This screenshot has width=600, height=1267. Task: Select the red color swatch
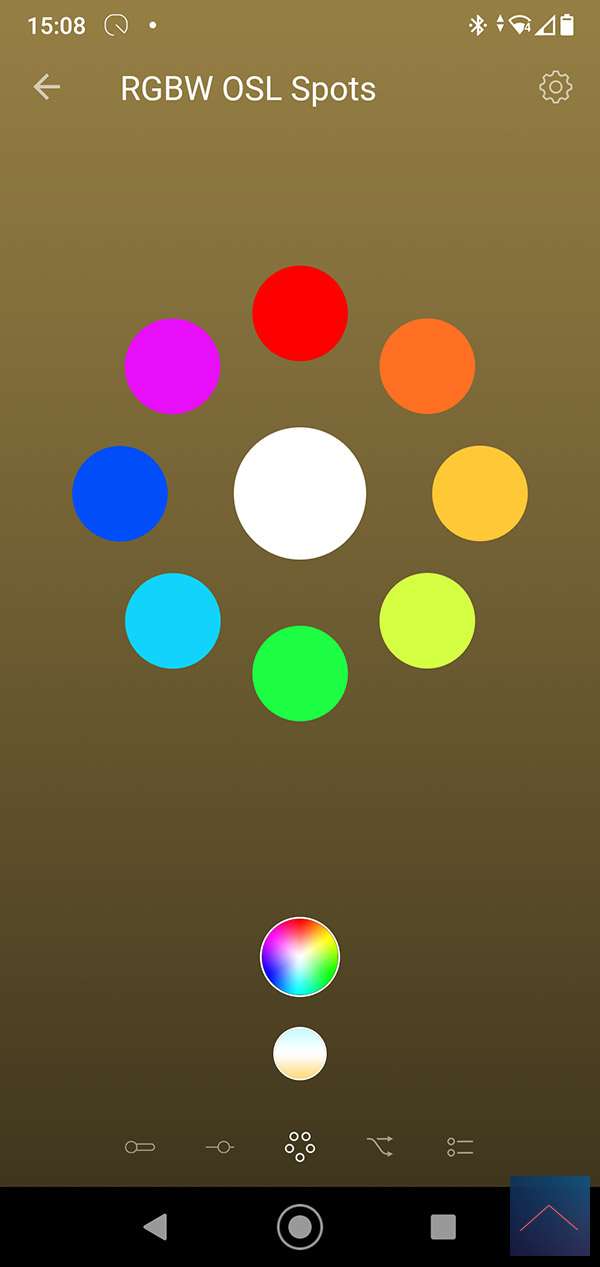coord(300,313)
